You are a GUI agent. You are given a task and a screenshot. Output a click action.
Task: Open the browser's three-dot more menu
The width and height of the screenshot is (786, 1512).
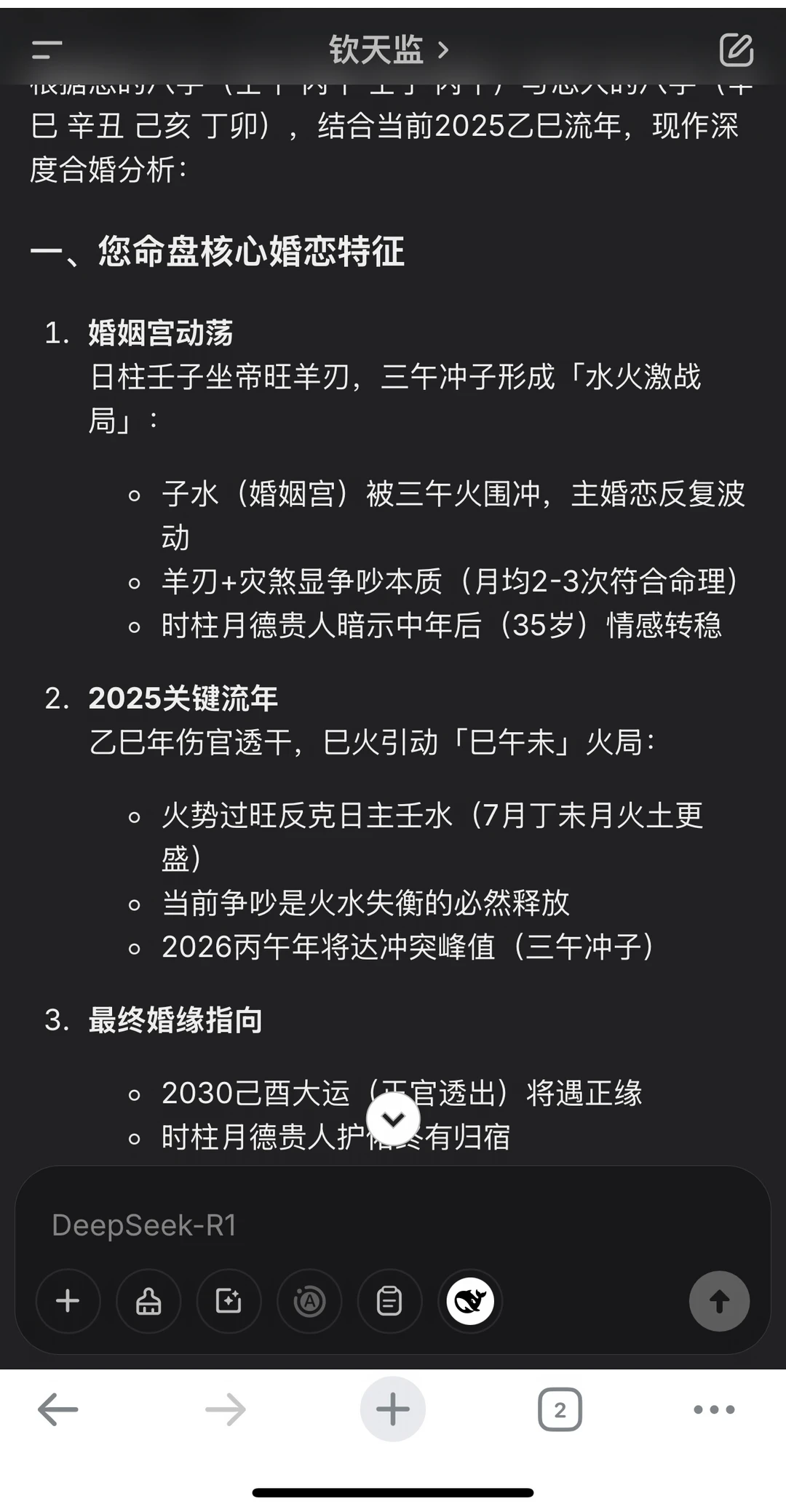[x=714, y=1409]
